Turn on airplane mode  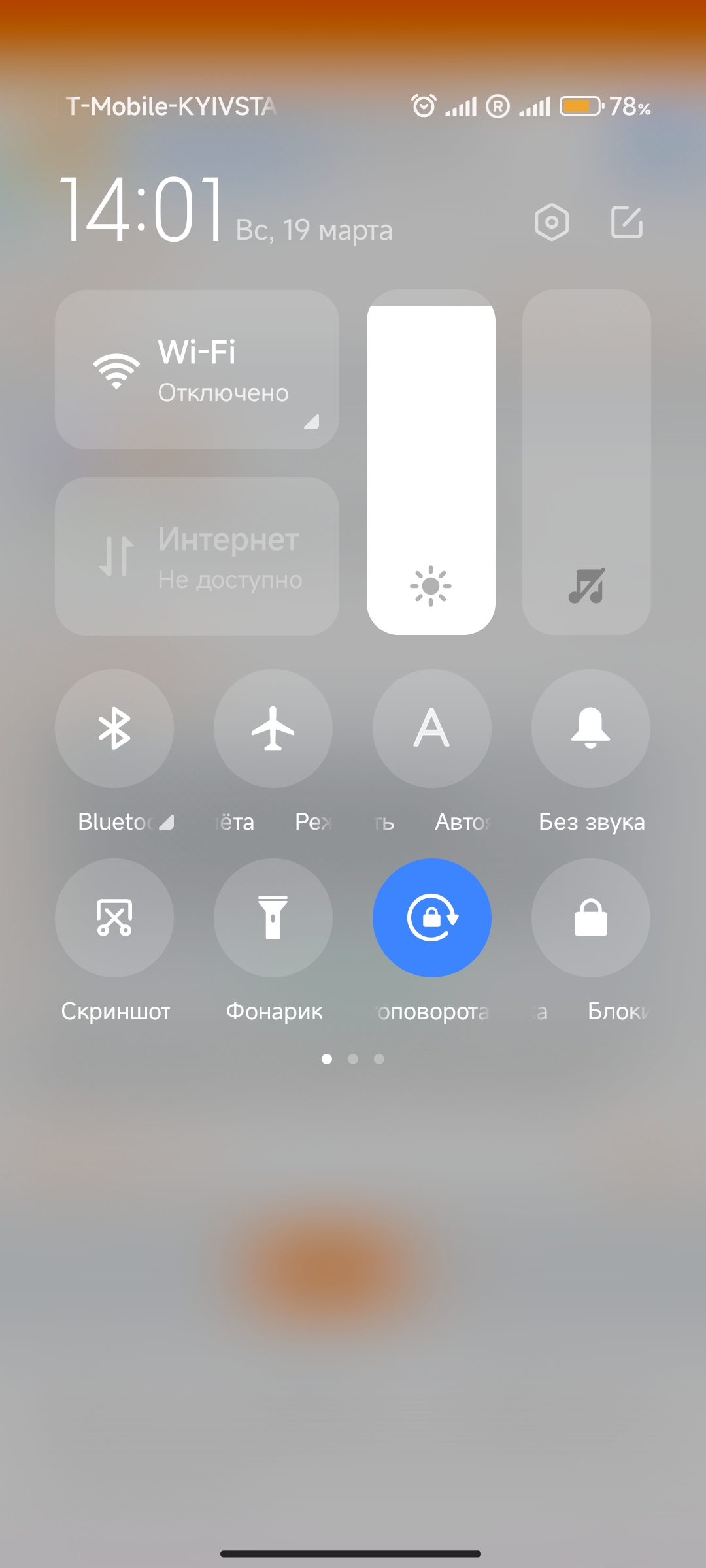pos(273,728)
